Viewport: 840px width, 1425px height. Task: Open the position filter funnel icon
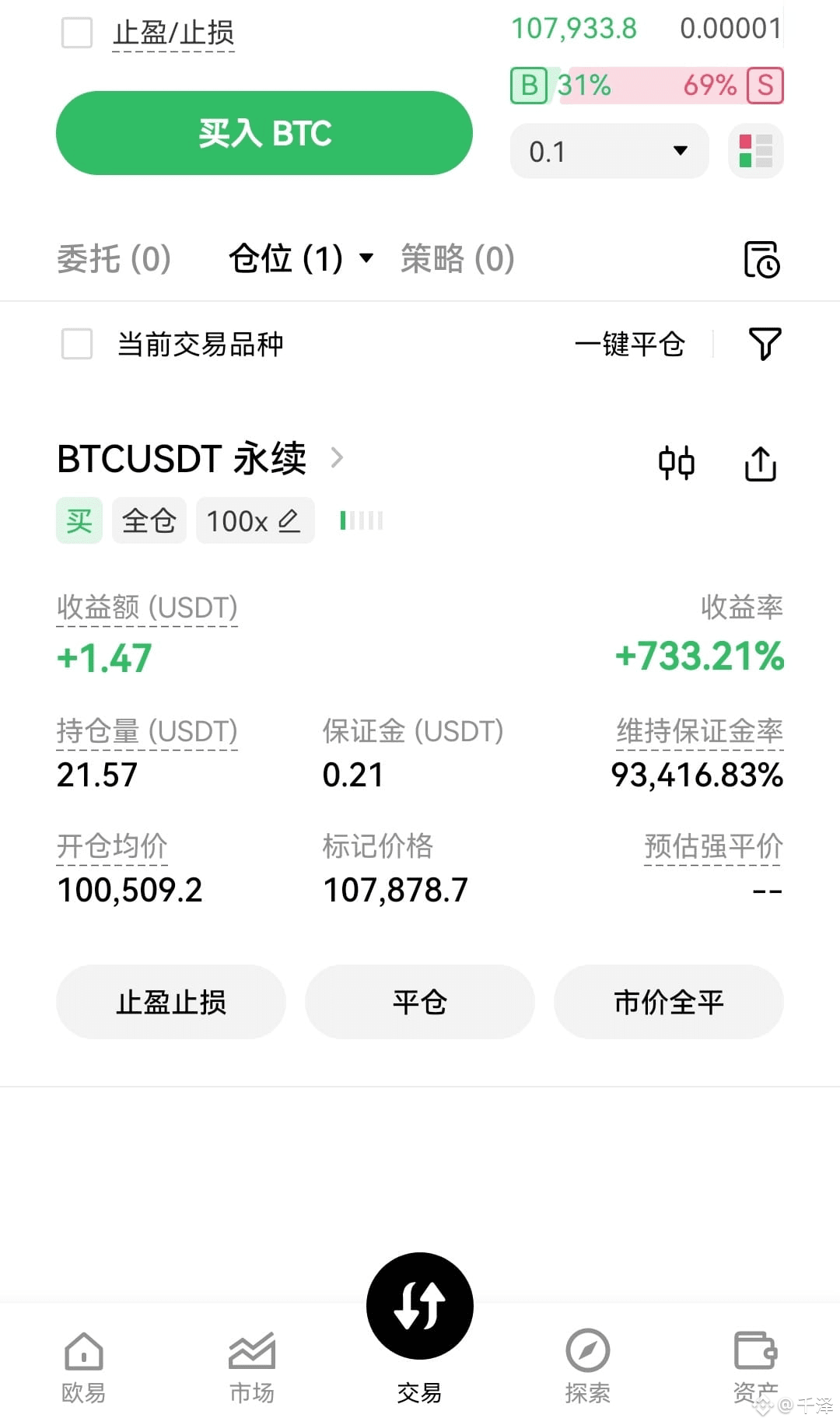765,344
